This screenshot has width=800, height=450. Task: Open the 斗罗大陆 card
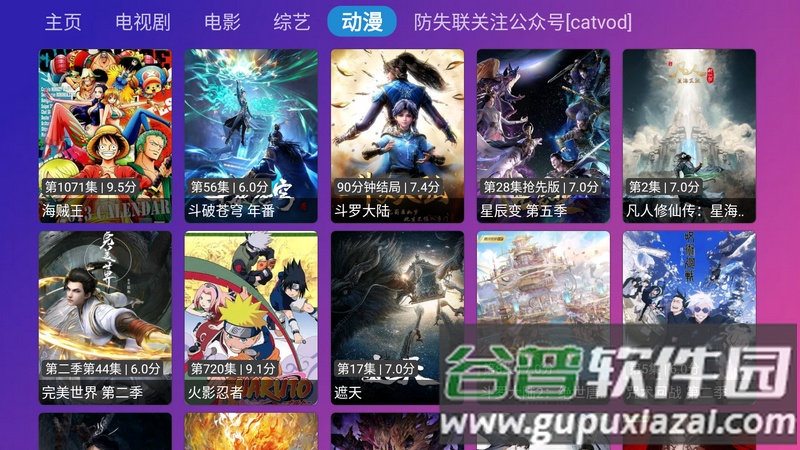coord(397,135)
